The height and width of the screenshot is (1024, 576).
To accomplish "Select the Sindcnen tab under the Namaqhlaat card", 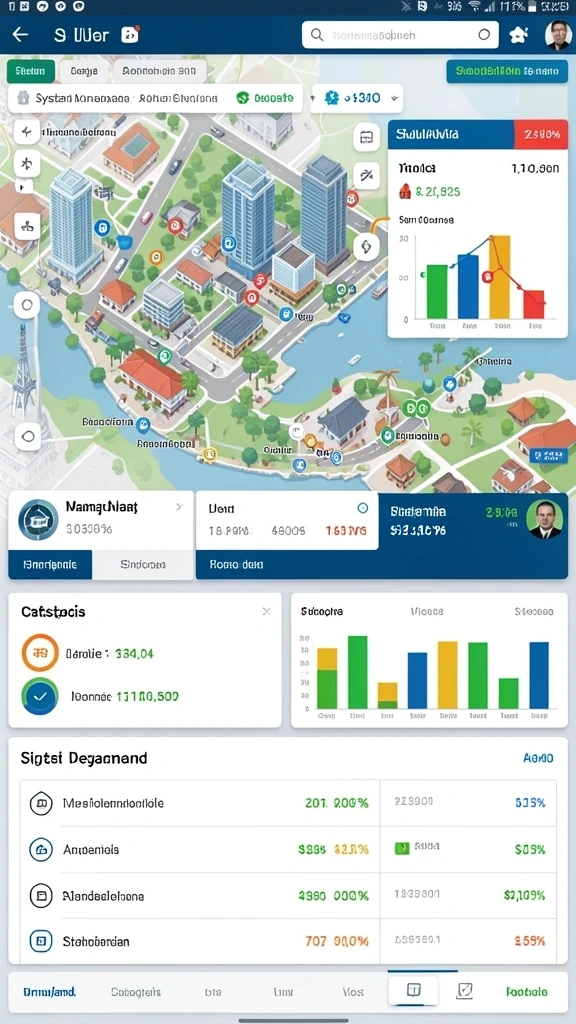I will point(143,564).
